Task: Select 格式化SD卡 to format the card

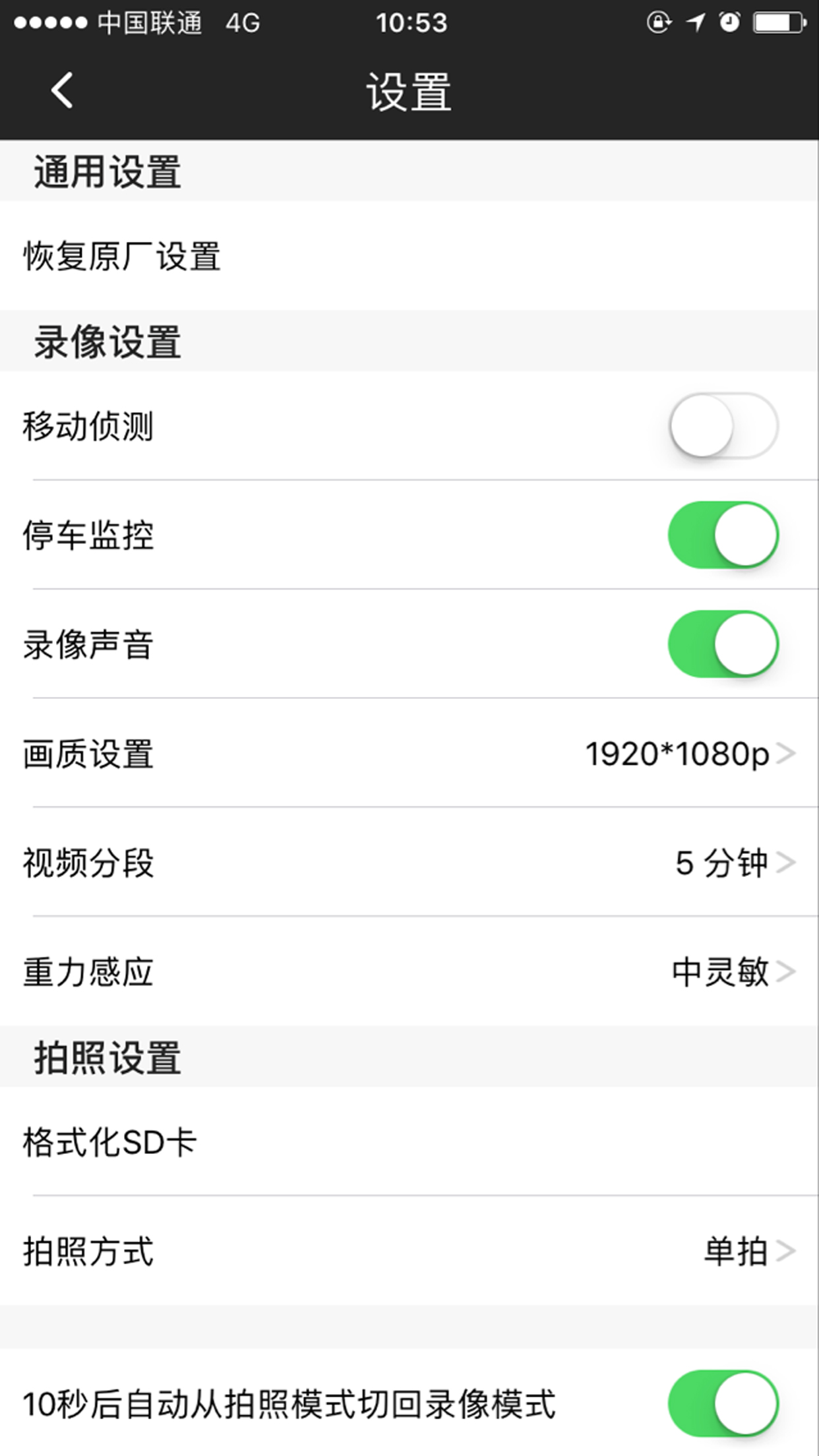Action: (x=409, y=1141)
